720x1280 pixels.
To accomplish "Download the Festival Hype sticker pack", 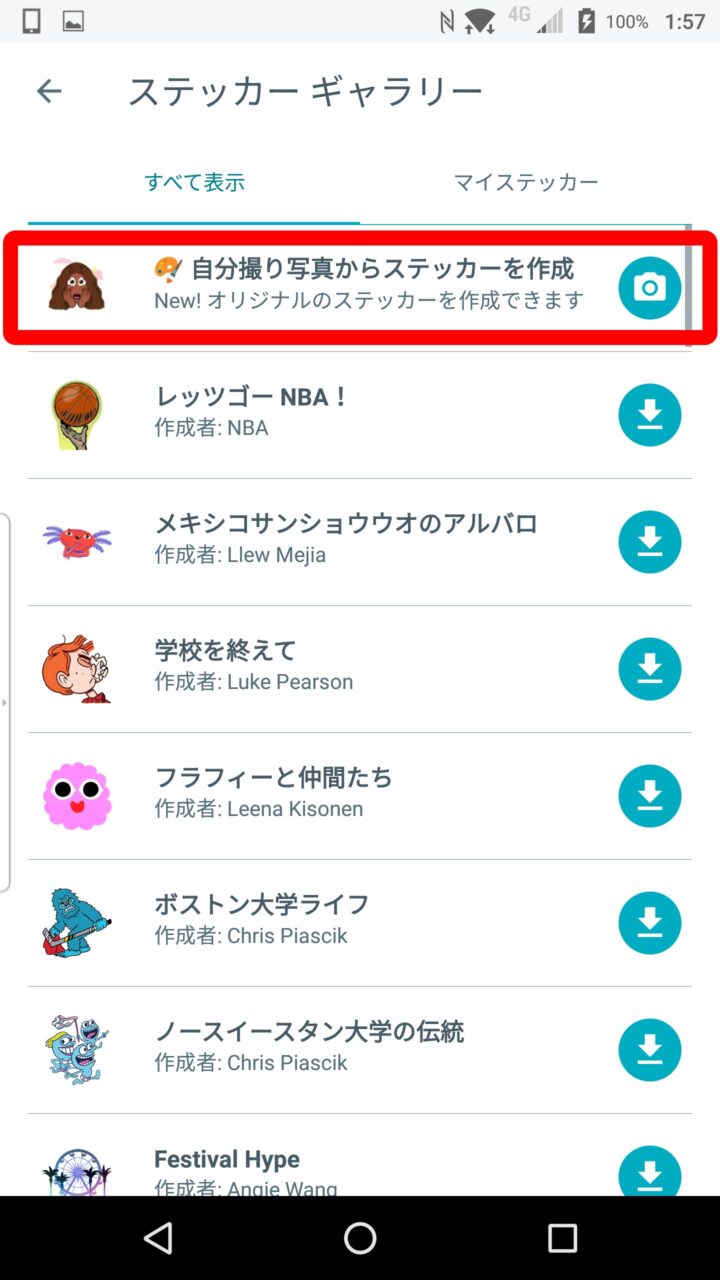I will click(x=649, y=1172).
